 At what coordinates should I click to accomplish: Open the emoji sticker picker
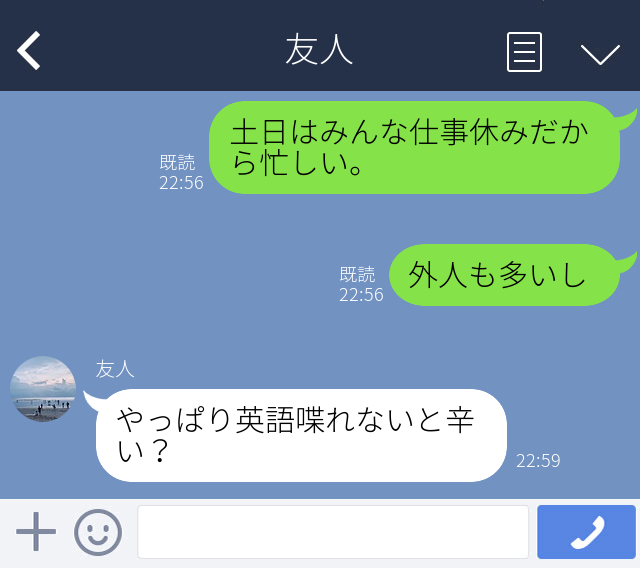point(98,532)
